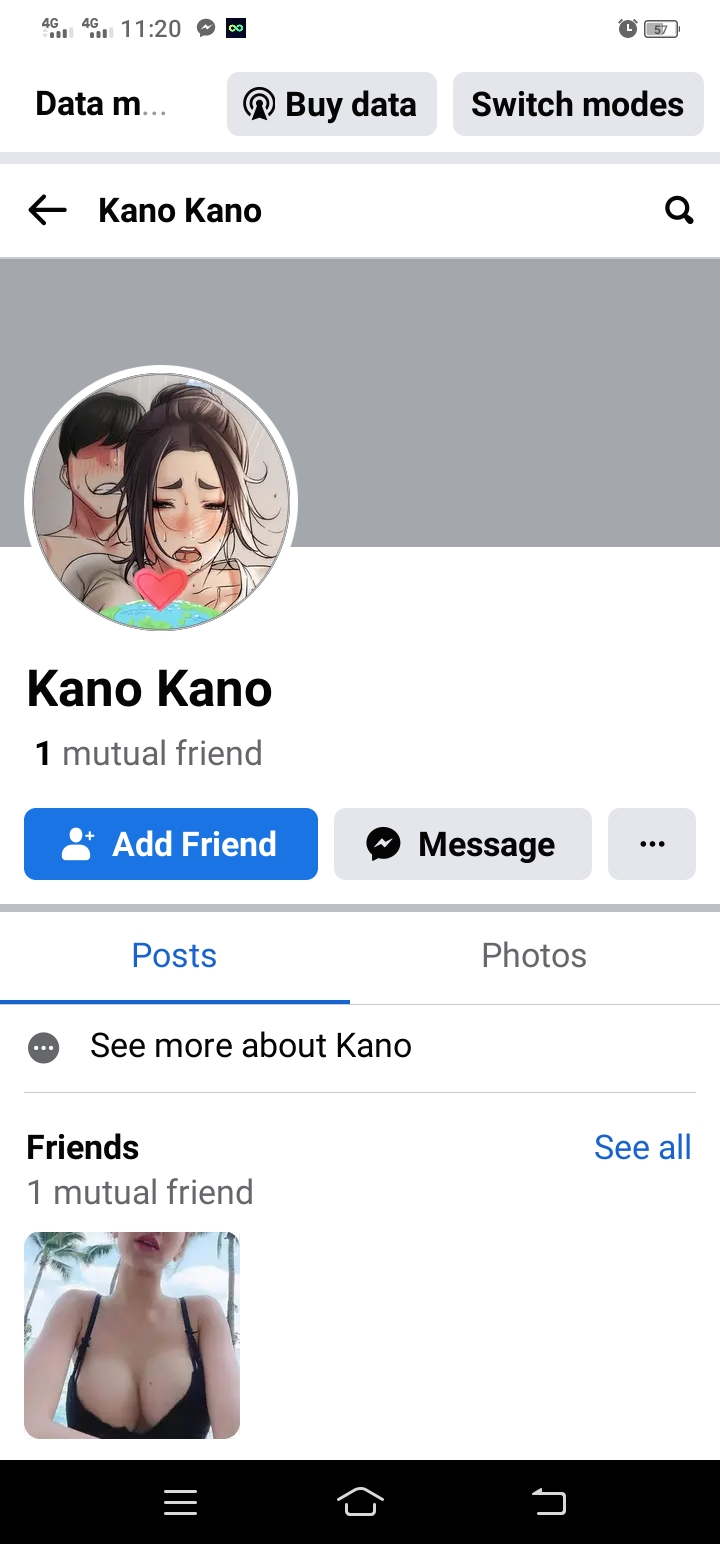
Task: Send a friend request with Add Friend
Action: pos(171,844)
